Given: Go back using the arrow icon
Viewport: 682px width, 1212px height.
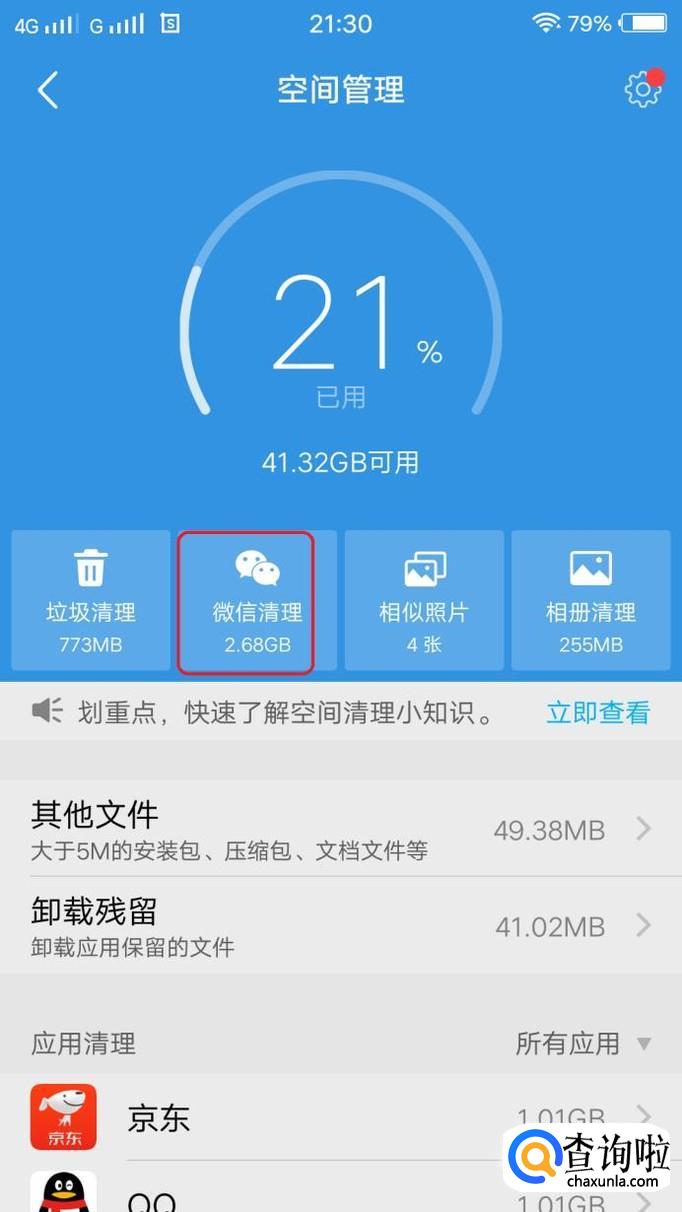Looking at the screenshot, I should 48,90.
